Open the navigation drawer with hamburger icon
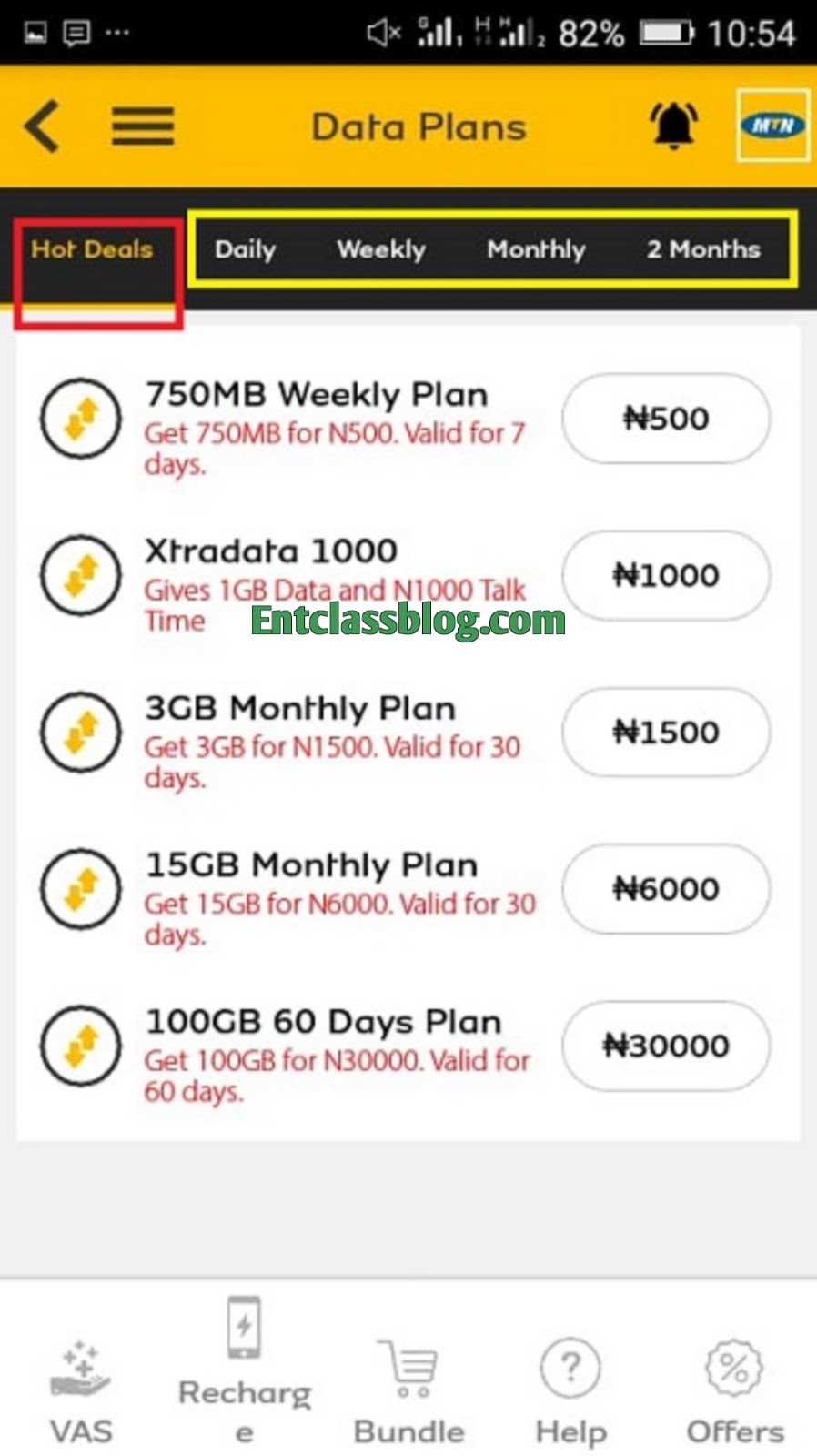Image resolution: width=817 pixels, height=1456 pixels. [x=143, y=126]
